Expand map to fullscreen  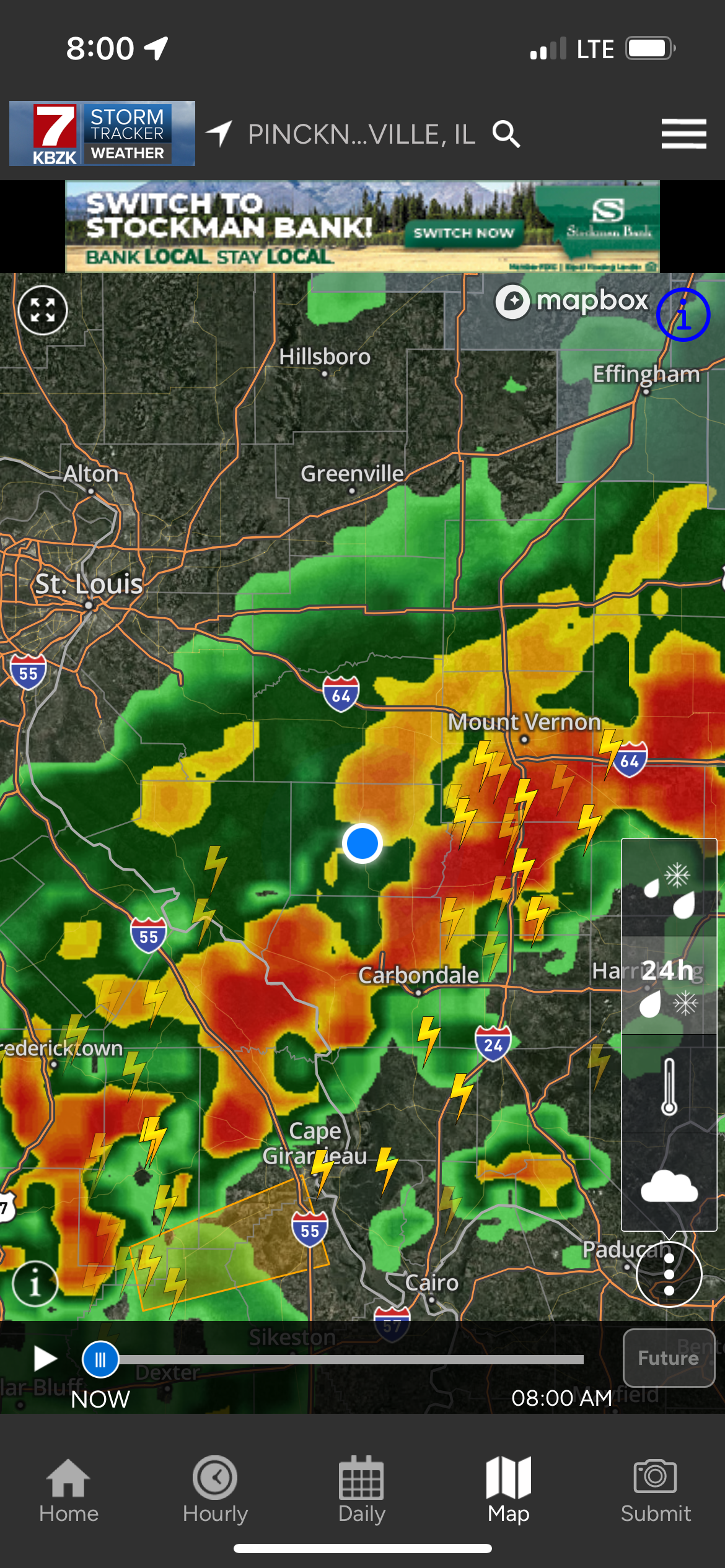pyautogui.click(x=43, y=310)
